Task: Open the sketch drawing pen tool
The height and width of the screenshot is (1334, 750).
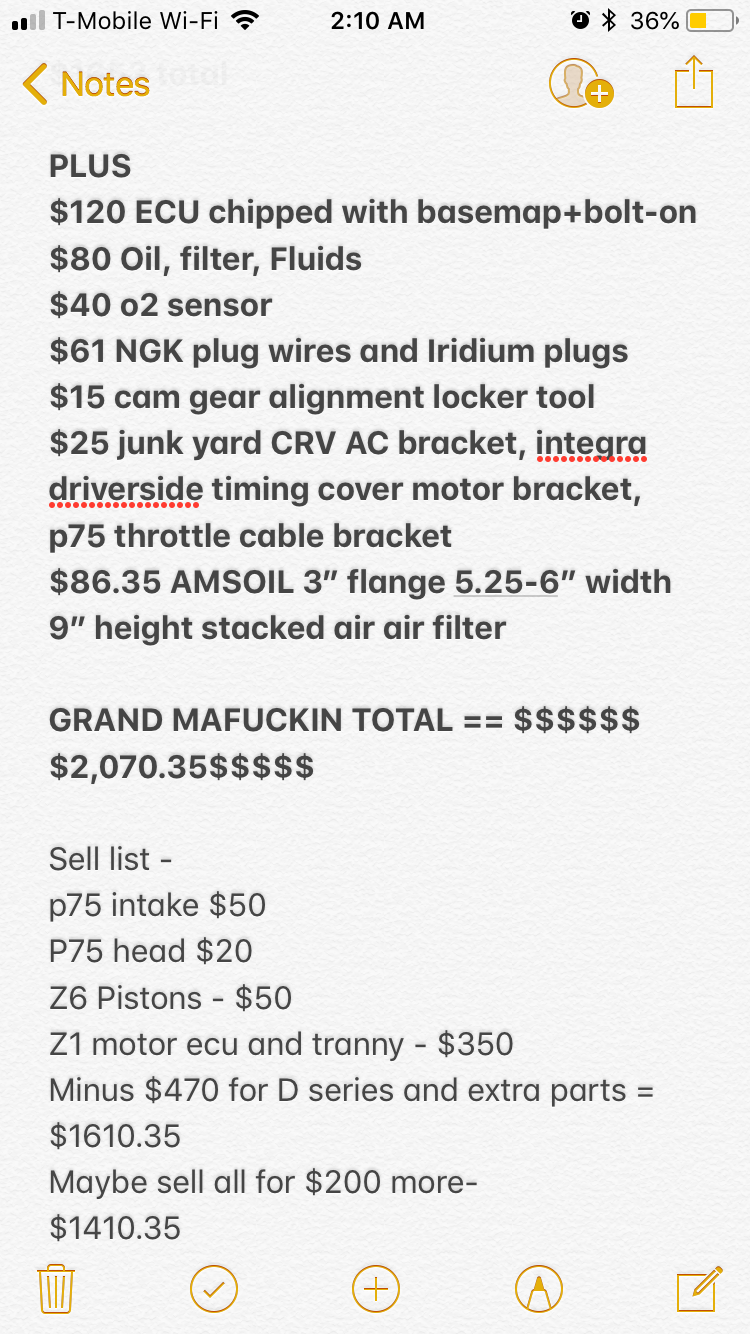Action: pos(538,1288)
